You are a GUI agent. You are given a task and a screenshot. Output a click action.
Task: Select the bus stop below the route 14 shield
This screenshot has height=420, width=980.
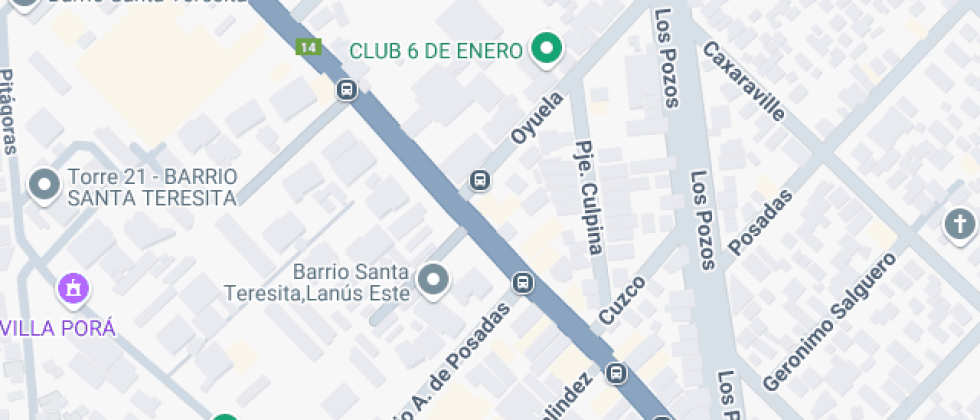tap(347, 90)
